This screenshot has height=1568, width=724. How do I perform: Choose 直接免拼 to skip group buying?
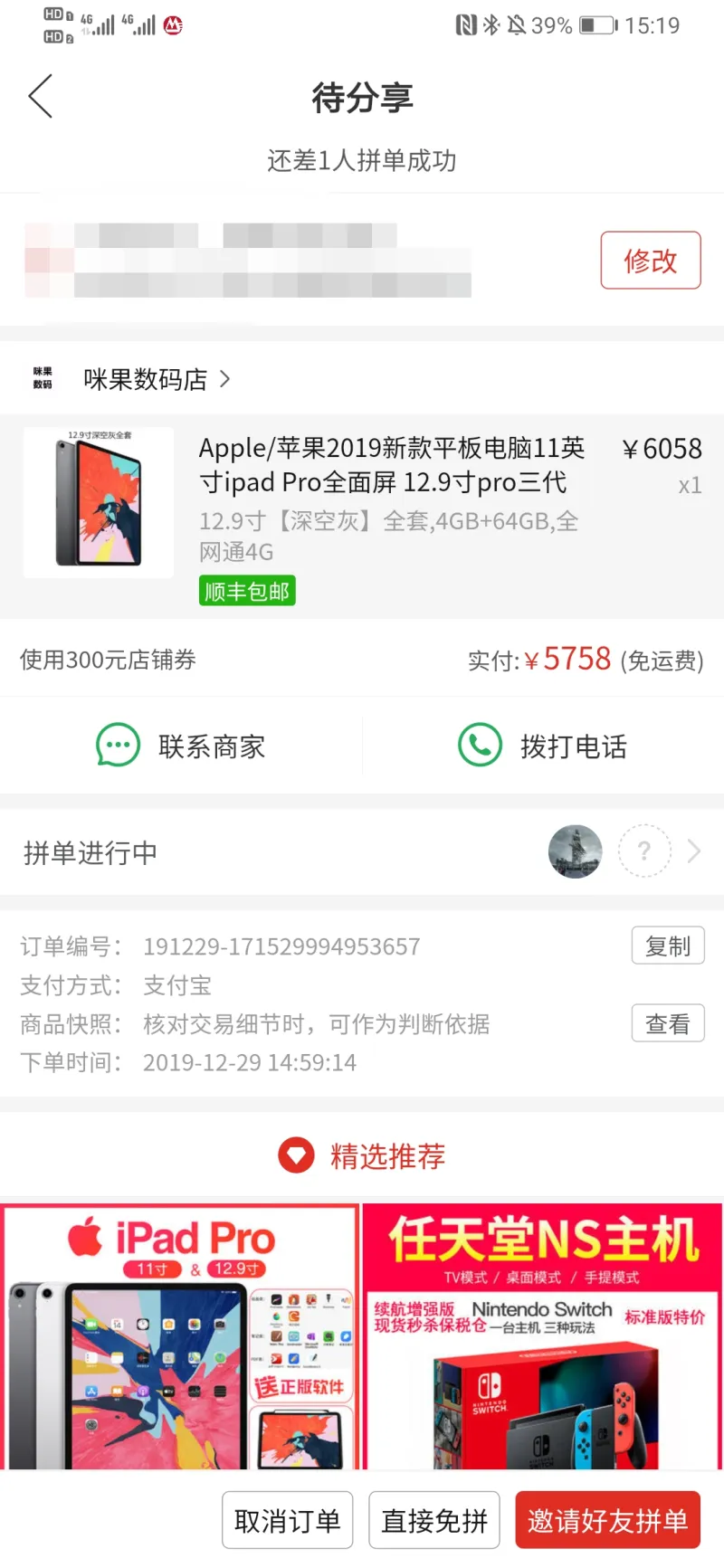click(x=434, y=1521)
